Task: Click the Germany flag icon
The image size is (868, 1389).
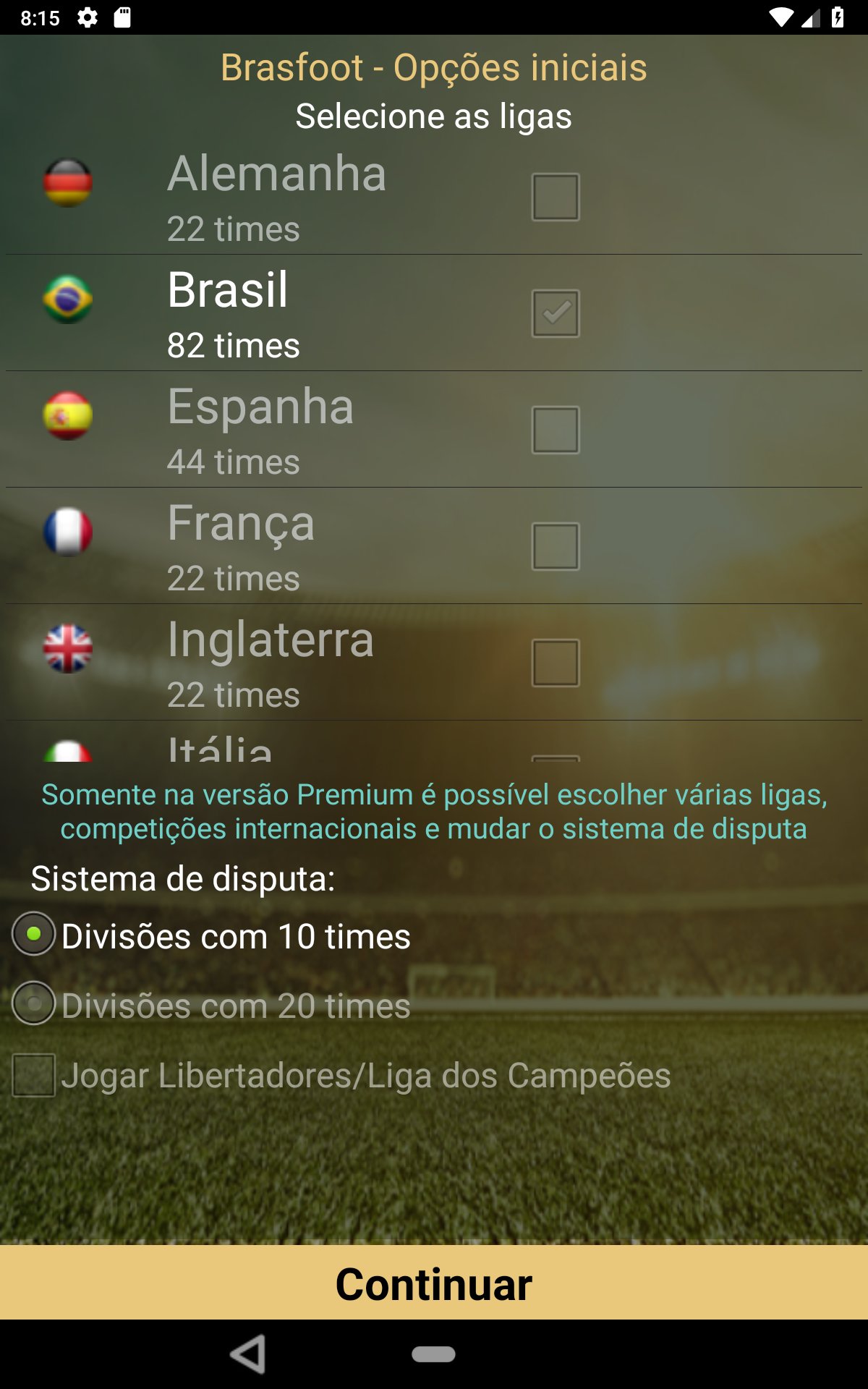Action: point(67,182)
